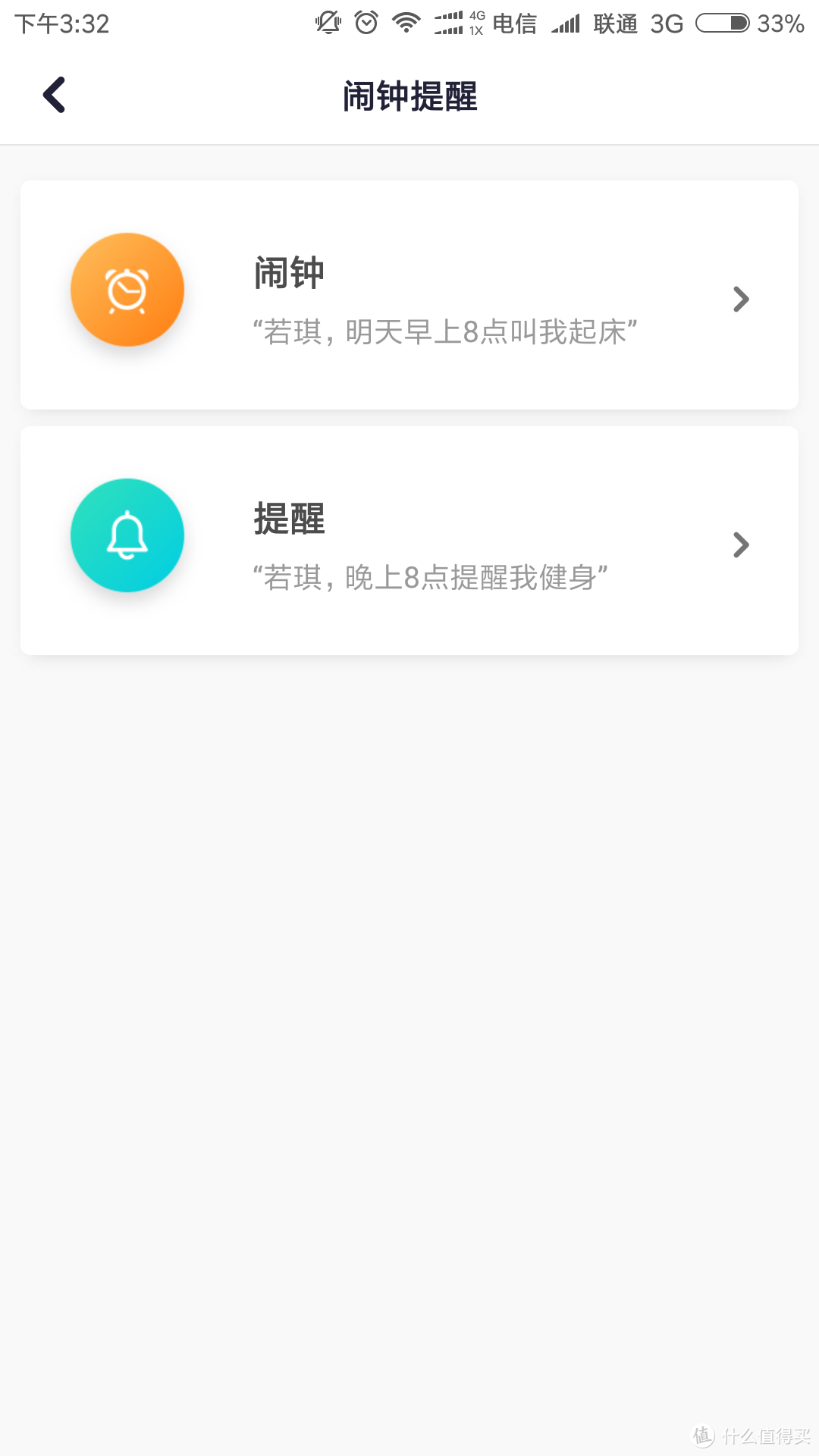
Task: Expand the 闹钟 card via its chevron
Action: tap(741, 299)
